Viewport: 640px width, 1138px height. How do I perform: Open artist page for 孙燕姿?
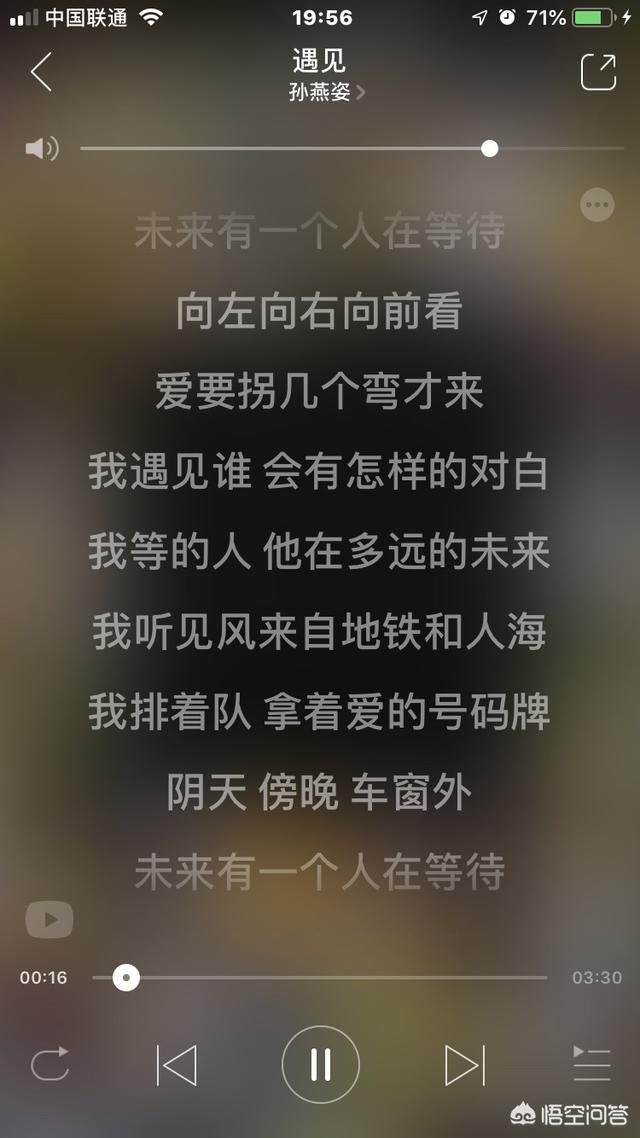coord(327,92)
